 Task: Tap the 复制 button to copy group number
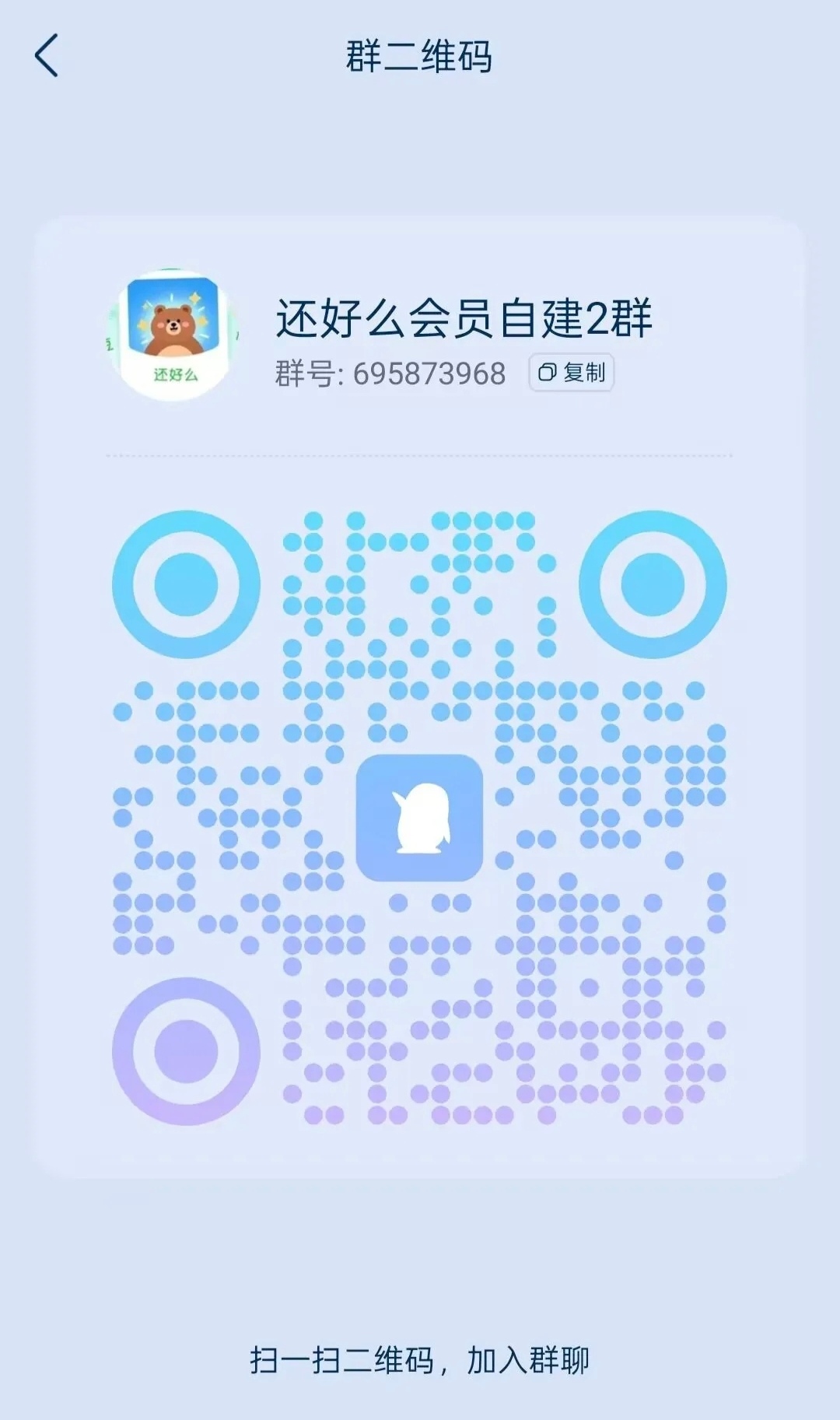[x=572, y=372]
